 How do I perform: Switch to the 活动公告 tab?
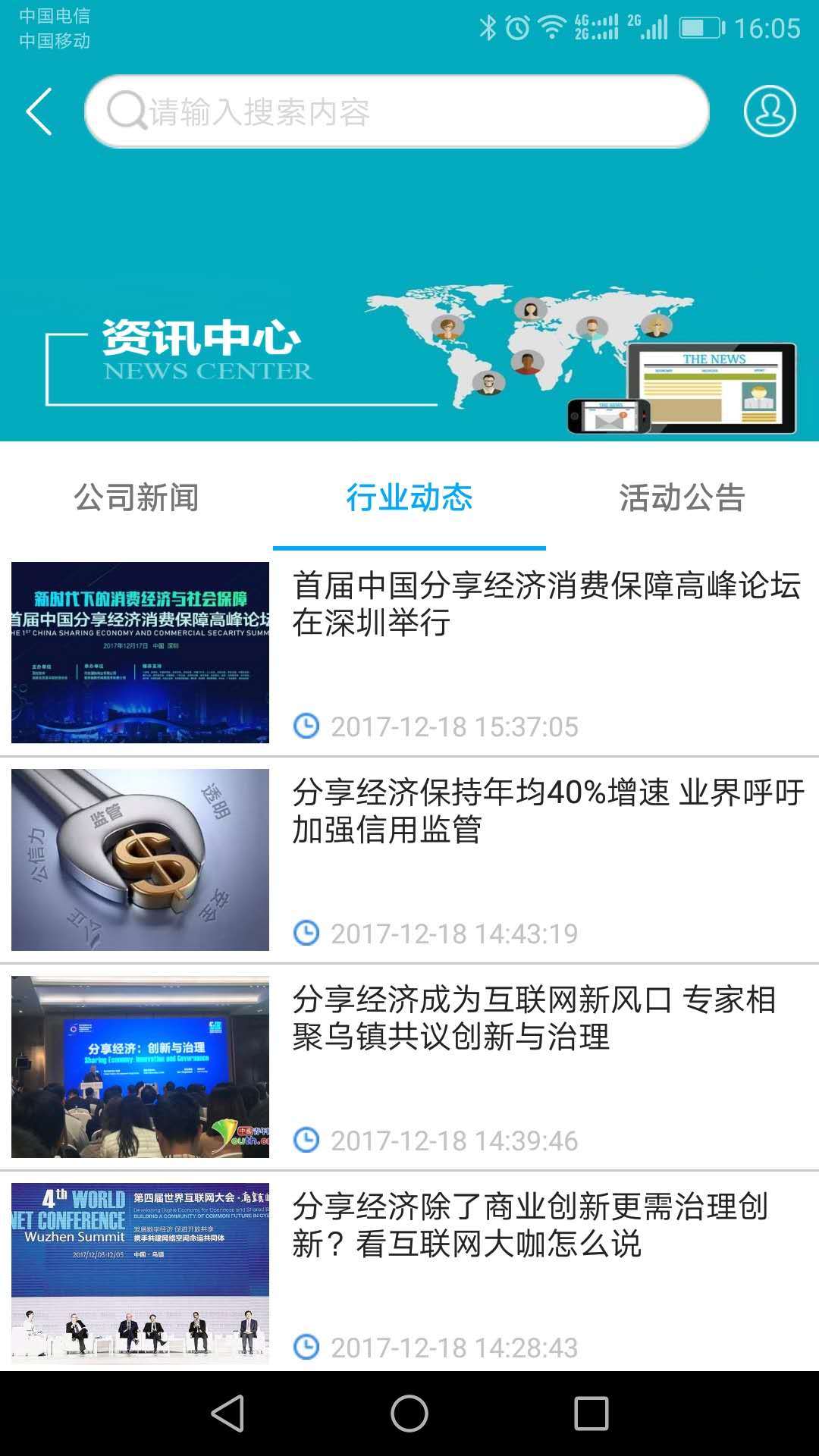coord(682,498)
